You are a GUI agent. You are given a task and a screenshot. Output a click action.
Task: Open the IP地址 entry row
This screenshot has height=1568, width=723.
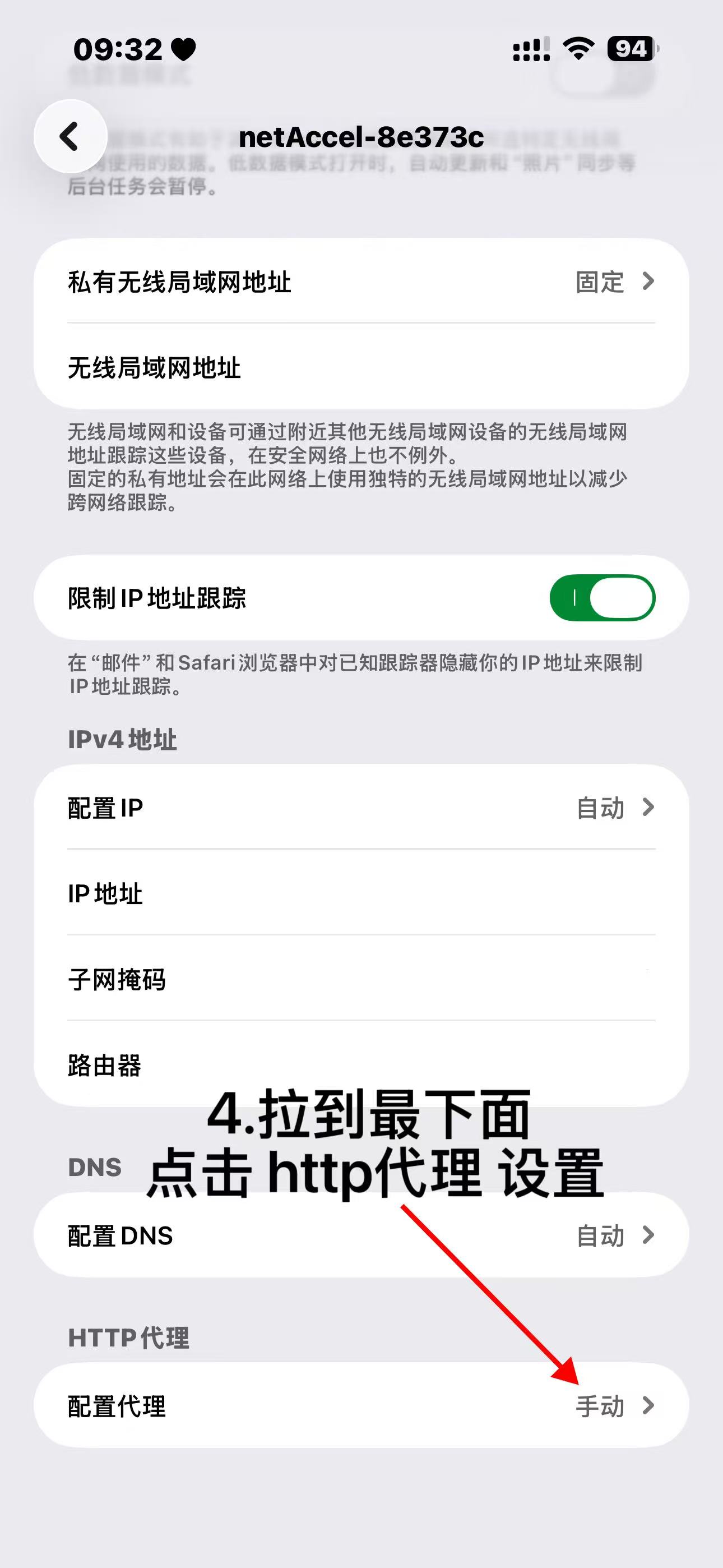pyautogui.click(x=361, y=893)
